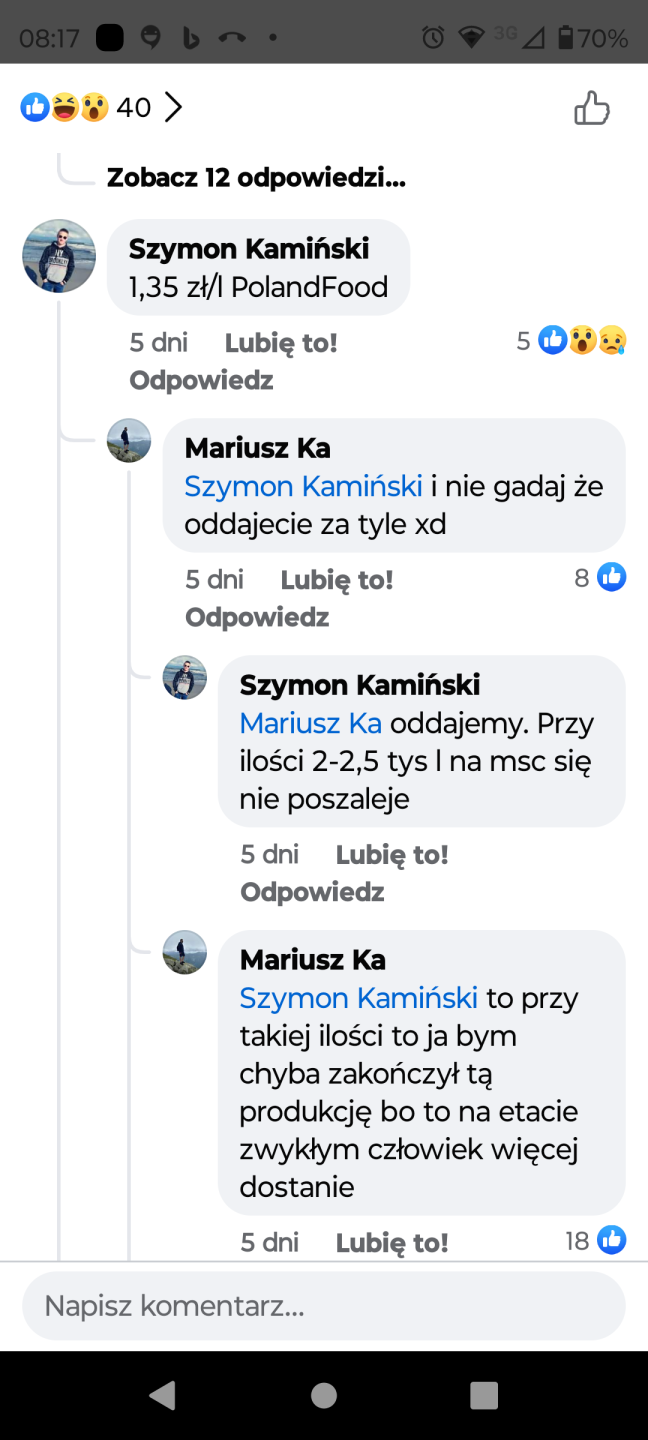Tap the "Napisz komentarz..." field
Viewport: 648px width, 1440px height.
click(x=324, y=1305)
